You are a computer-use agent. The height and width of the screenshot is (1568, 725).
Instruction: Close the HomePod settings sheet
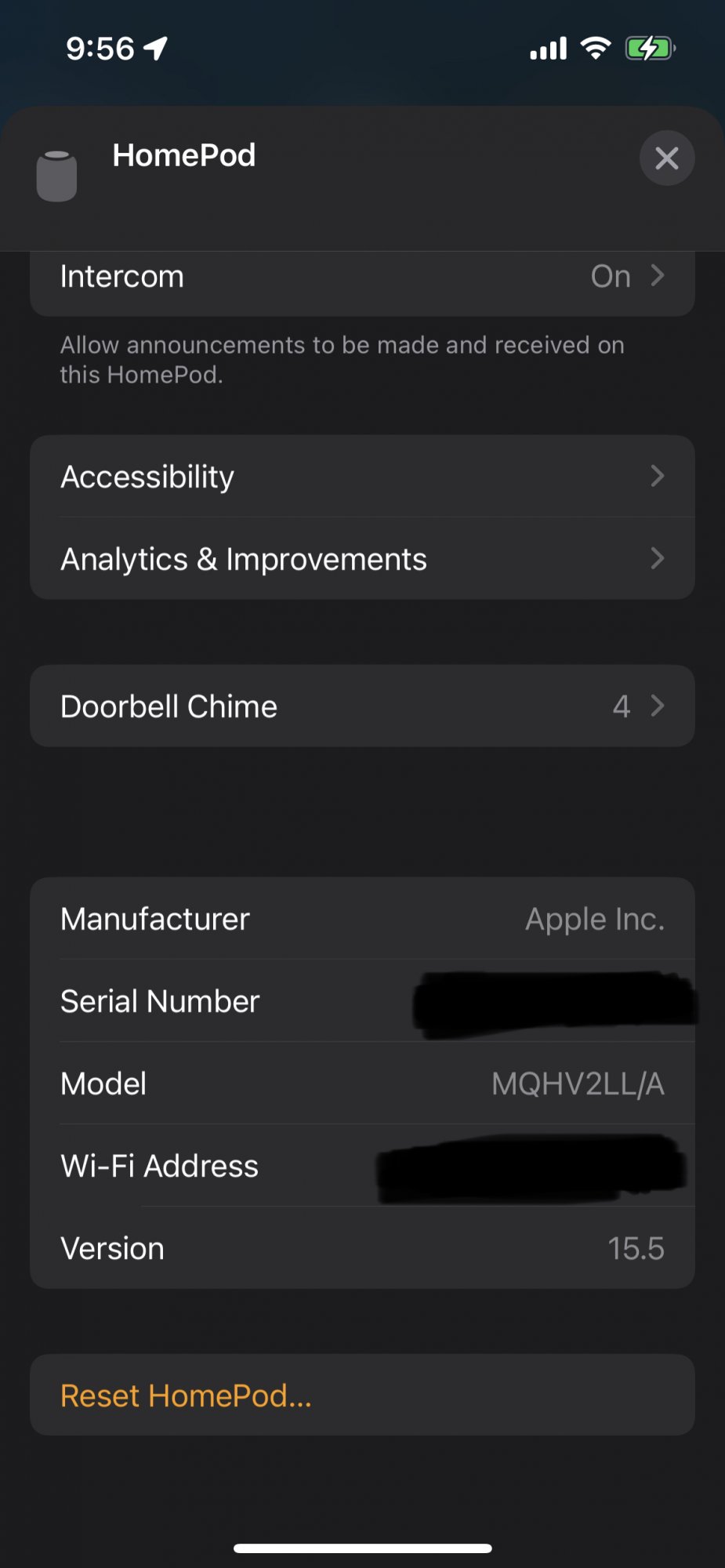tap(666, 158)
